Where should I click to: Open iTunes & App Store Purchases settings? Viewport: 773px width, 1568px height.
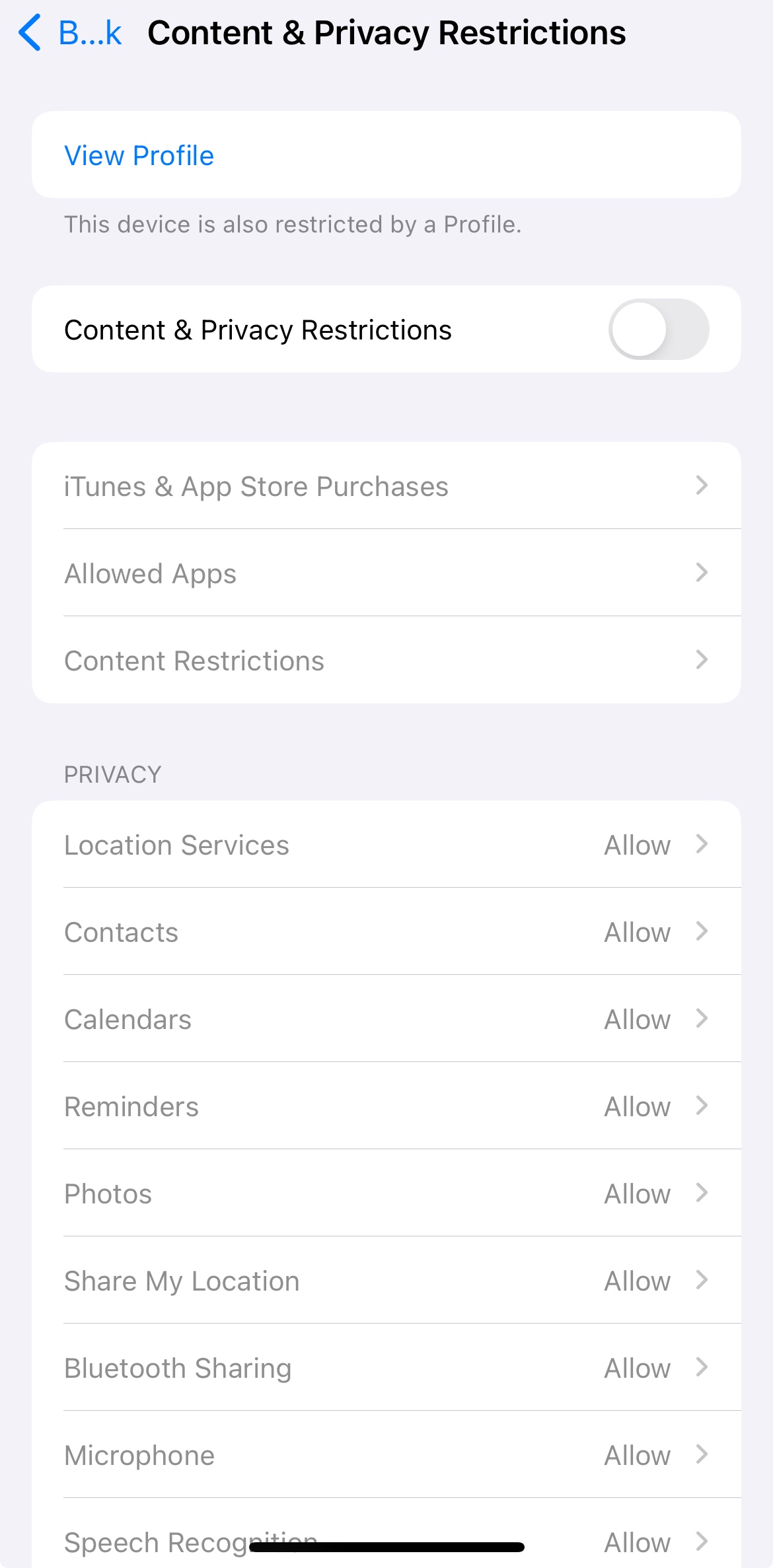pyautogui.click(x=386, y=485)
